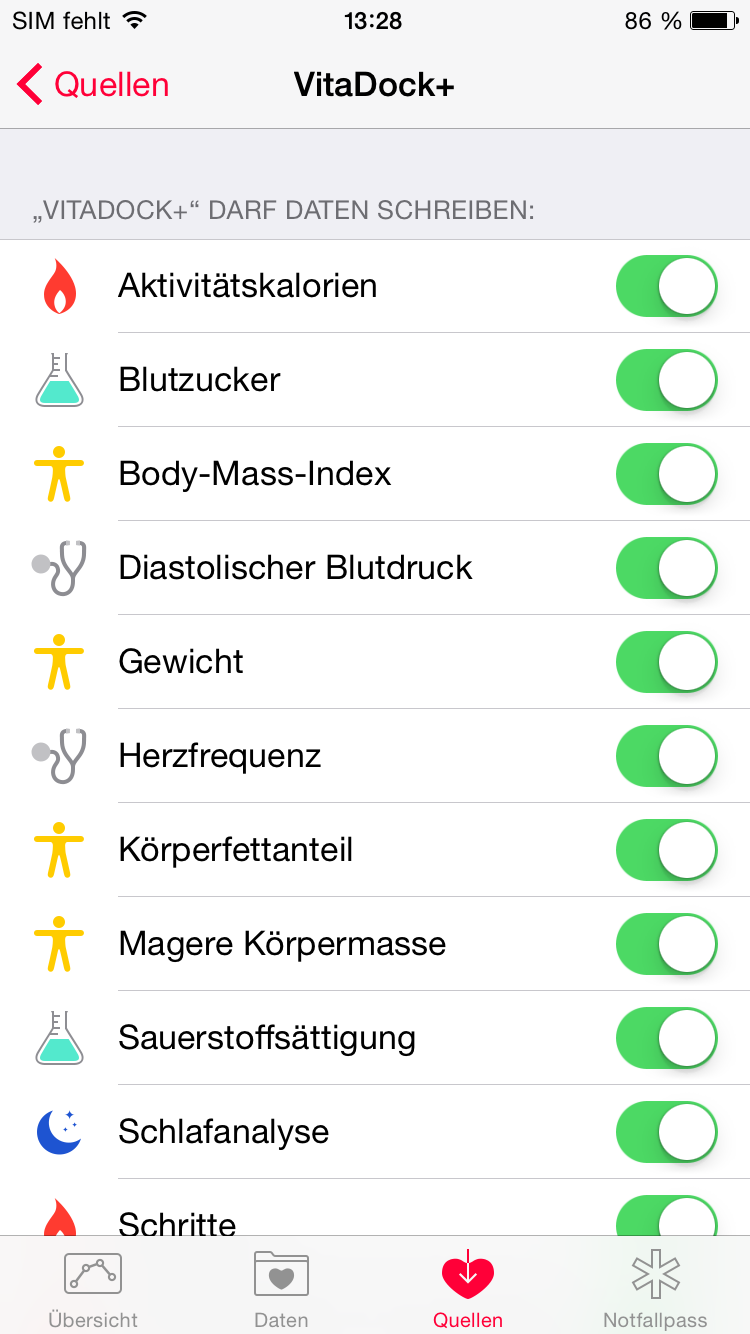This screenshot has width=750, height=1334.
Task: Open the Notfallpass tab
Action: point(656,1288)
